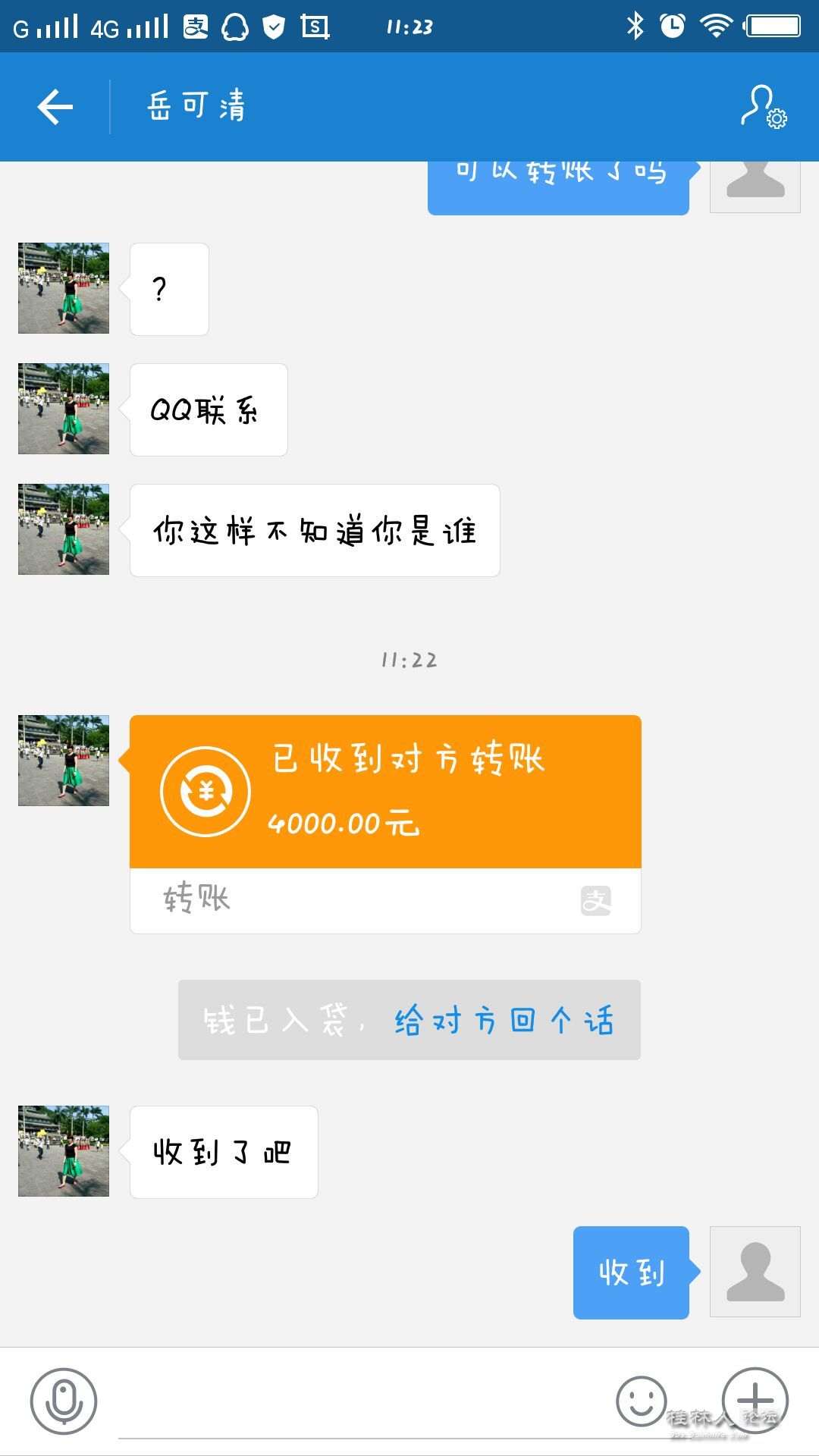Select the QQ联系 message bubble
819x1456 pixels.
click(x=208, y=409)
